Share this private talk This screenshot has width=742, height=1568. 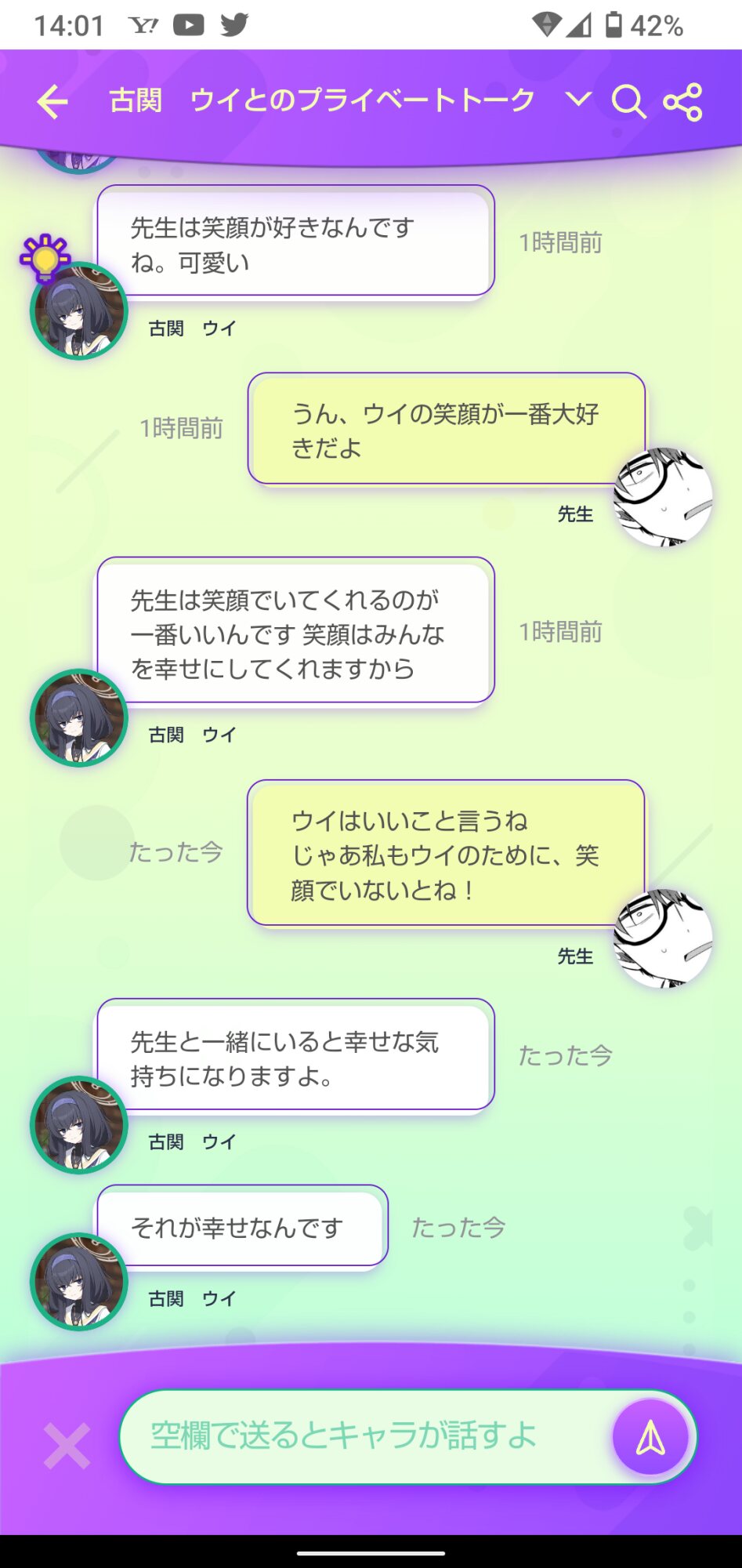(682, 102)
